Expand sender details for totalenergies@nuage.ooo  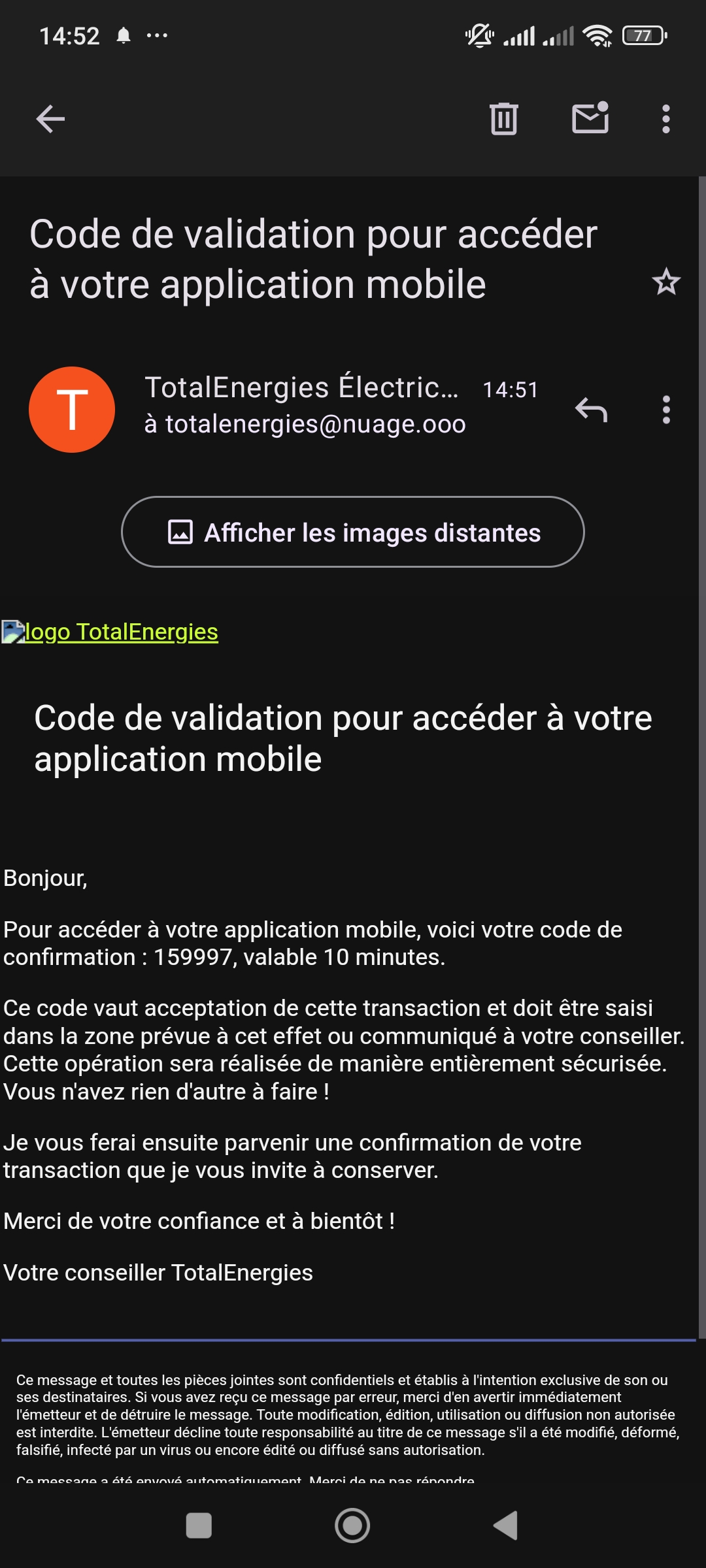coord(305,425)
